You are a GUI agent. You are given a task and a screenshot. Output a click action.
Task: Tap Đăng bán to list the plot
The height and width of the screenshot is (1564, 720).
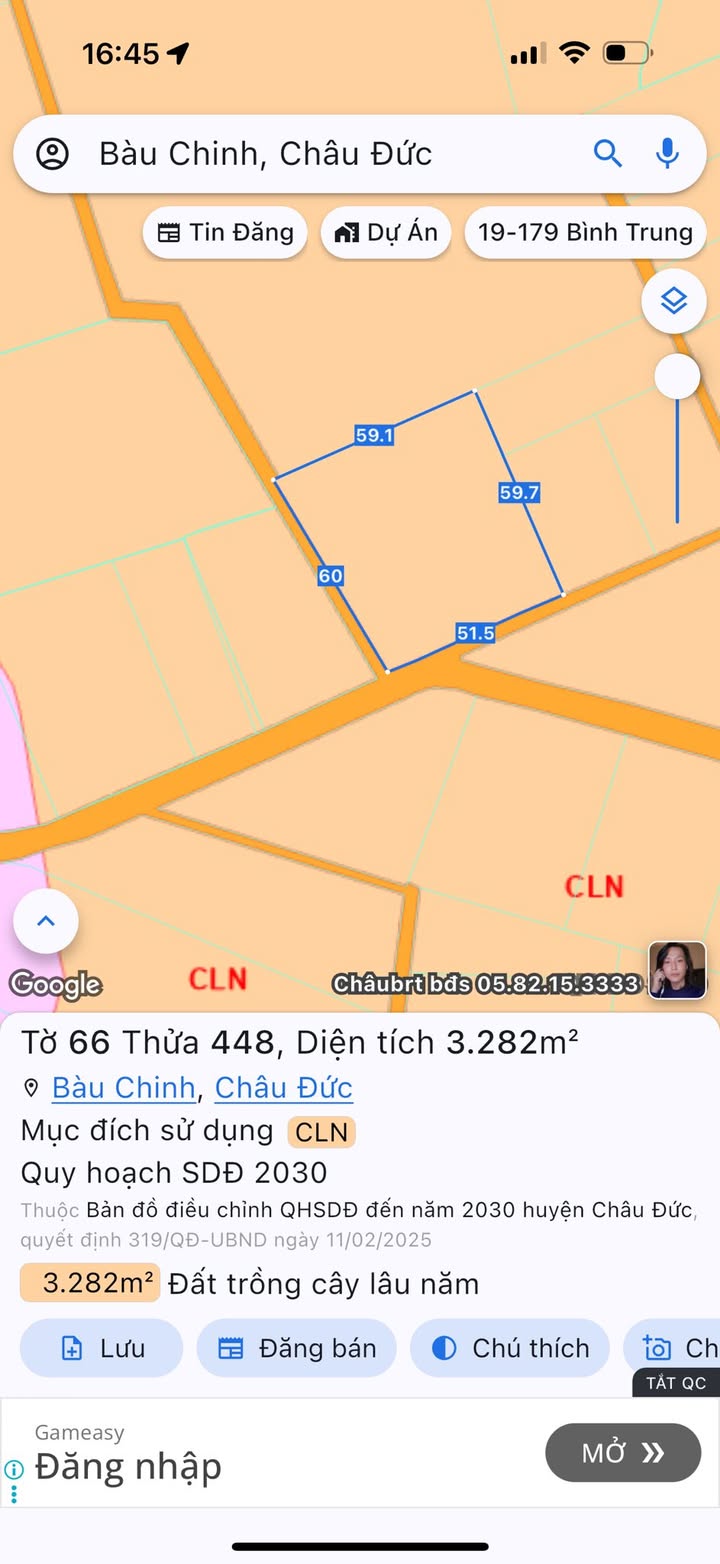(297, 1348)
